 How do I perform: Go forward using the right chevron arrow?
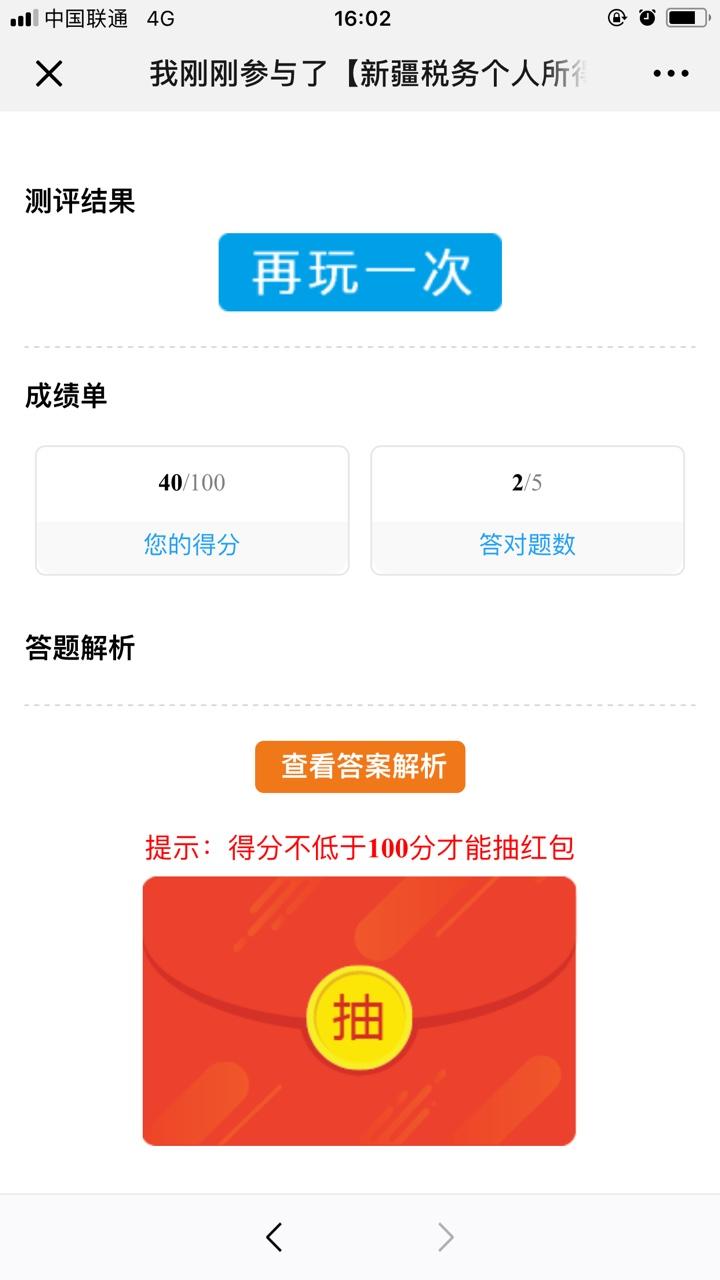446,1237
